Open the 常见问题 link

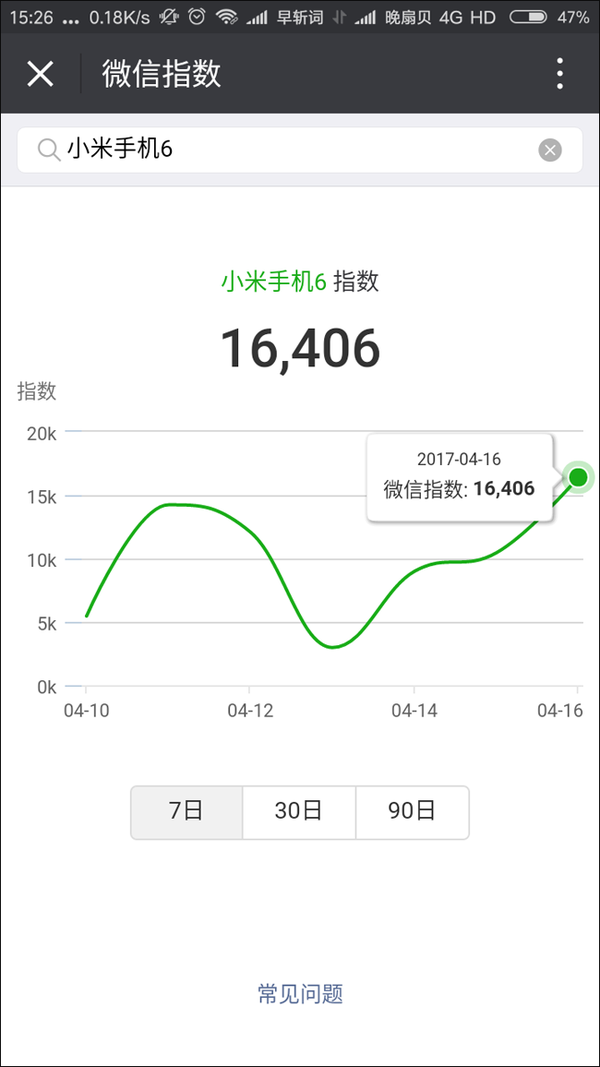click(x=300, y=994)
